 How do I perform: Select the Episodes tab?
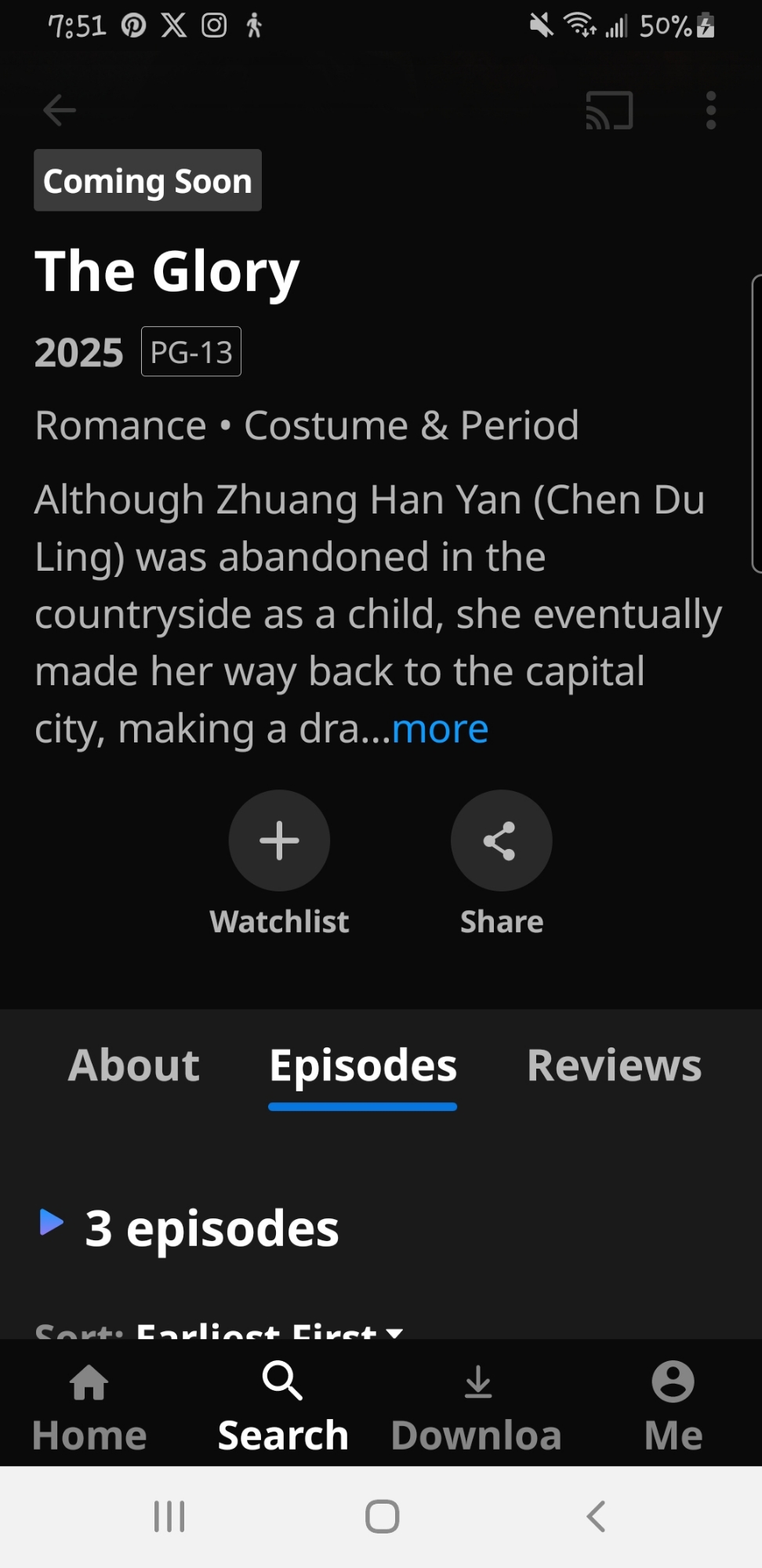click(363, 1065)
